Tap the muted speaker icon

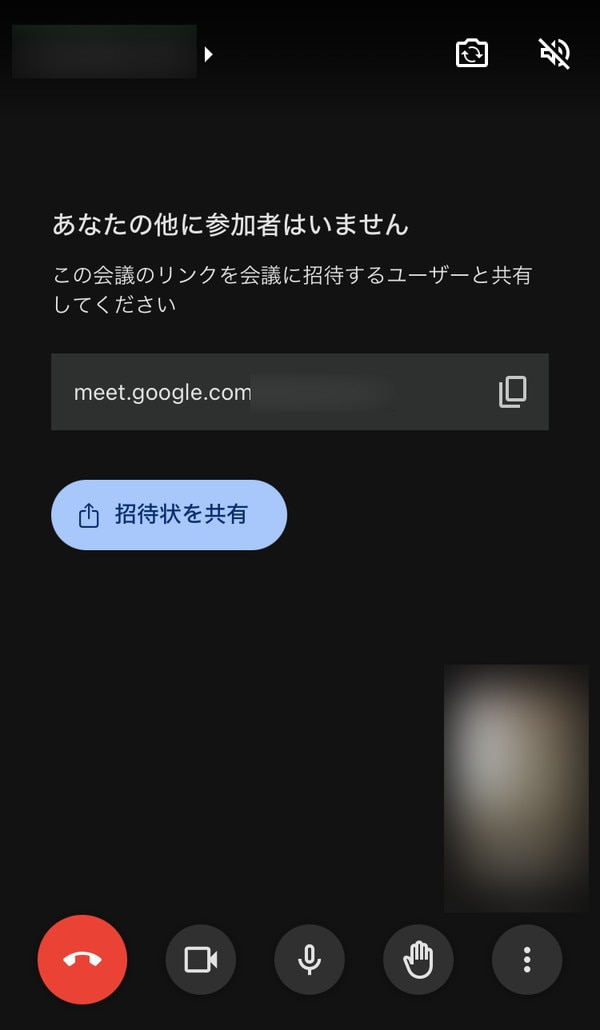pos(554,53)
